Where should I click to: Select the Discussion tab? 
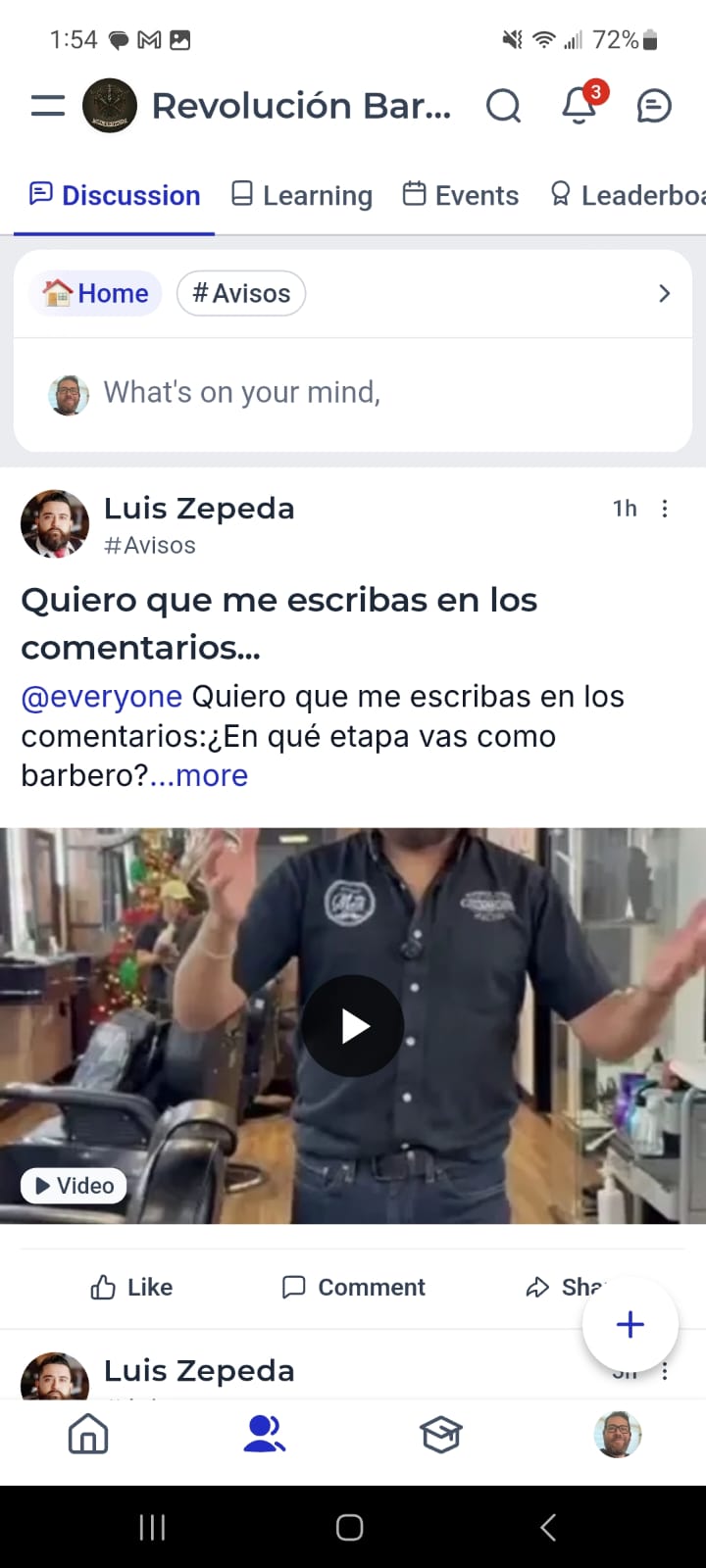[115, 195]
